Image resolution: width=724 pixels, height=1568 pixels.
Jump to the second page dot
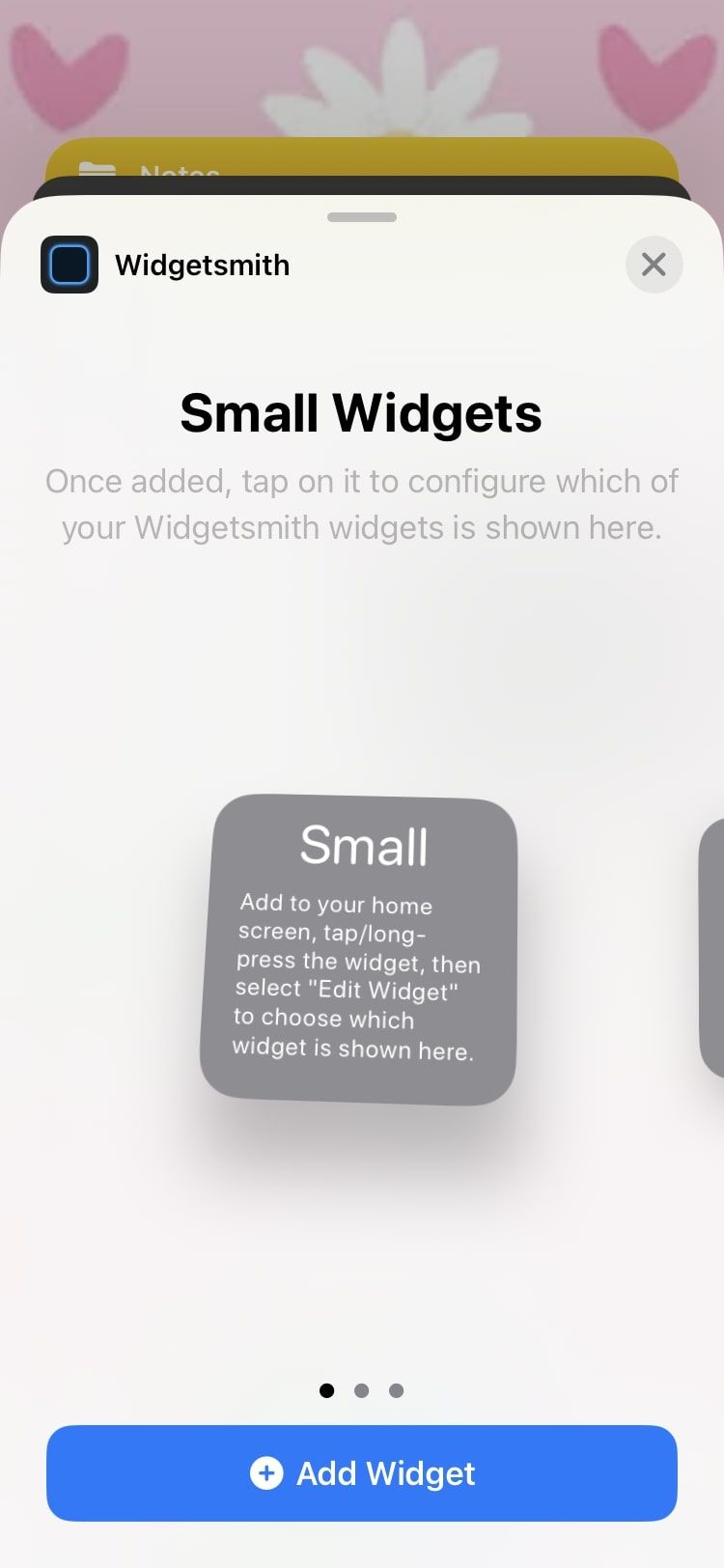[362, 1390]
